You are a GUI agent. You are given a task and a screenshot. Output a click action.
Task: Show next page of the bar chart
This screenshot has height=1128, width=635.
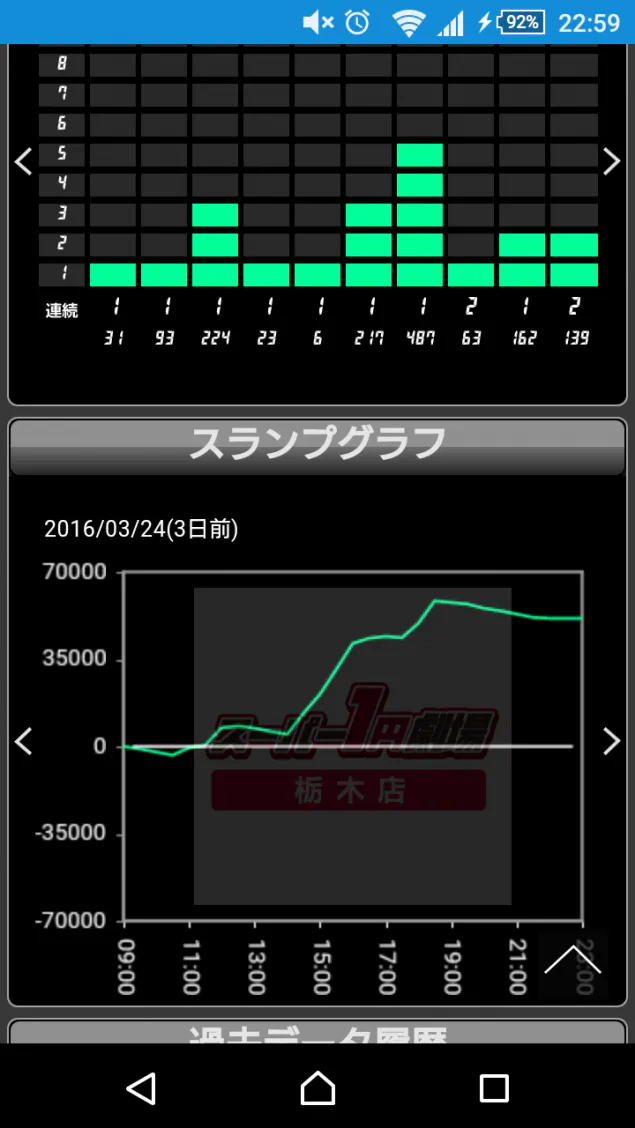click(x=611, y=161)
